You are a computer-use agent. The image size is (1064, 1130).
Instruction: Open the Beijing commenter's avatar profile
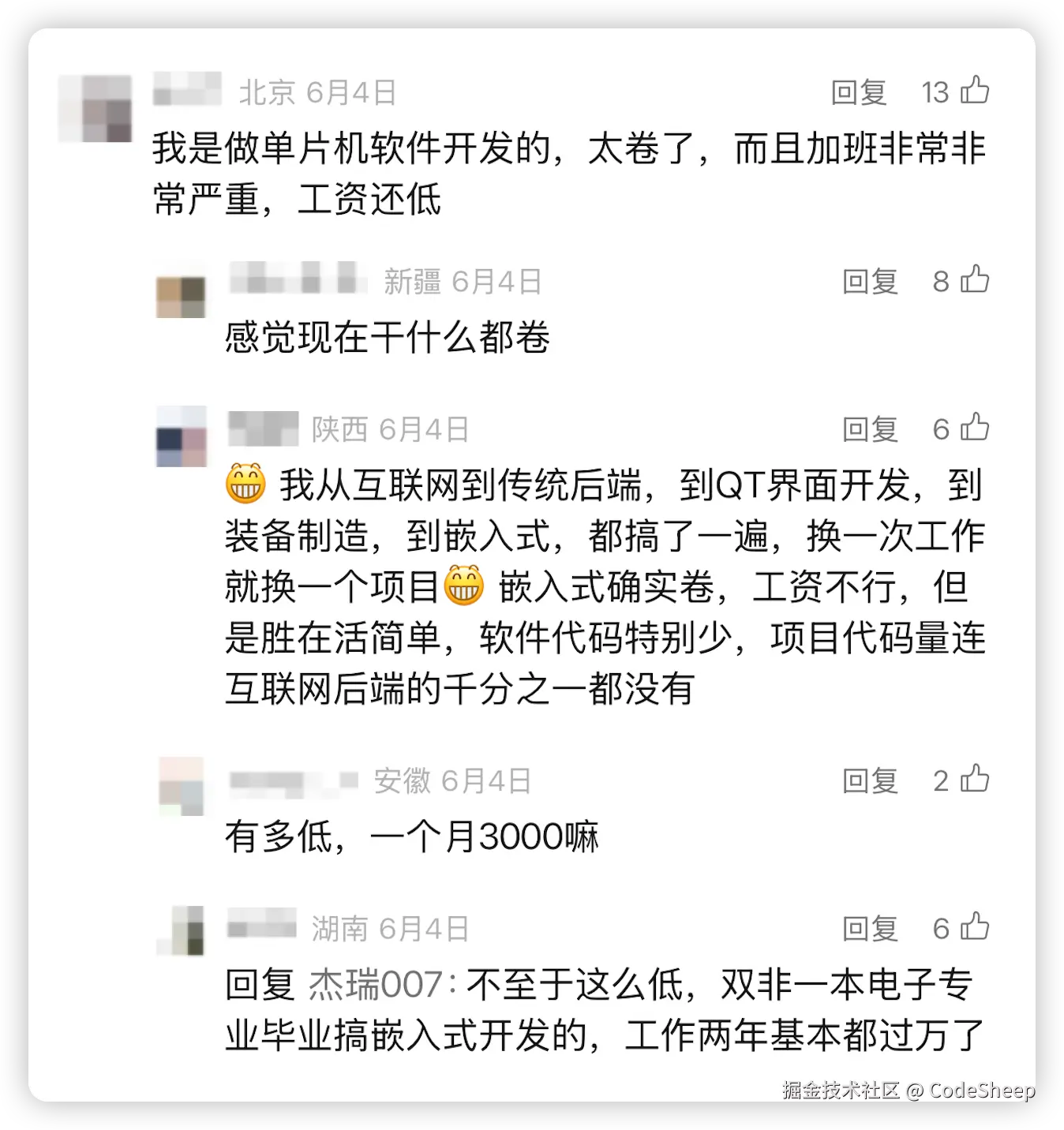[96, 109]
